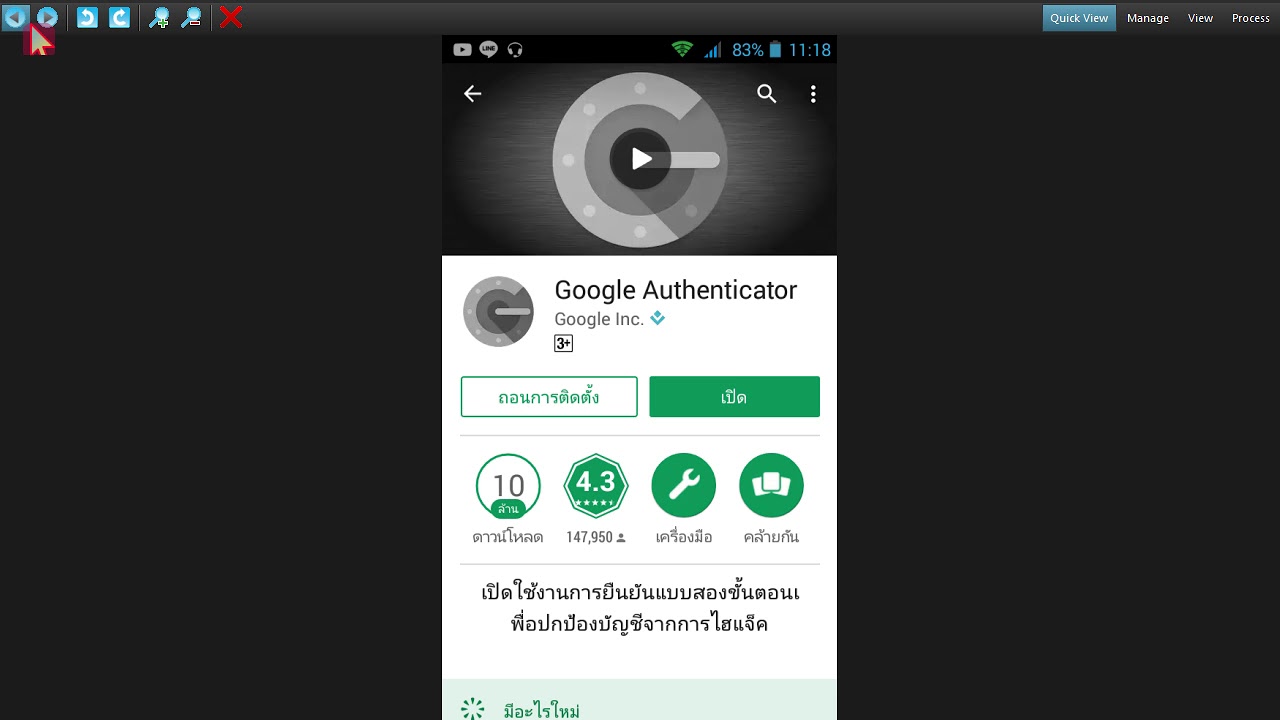
Task: Tap the green เปิด open button
Action: click(734, 397)
